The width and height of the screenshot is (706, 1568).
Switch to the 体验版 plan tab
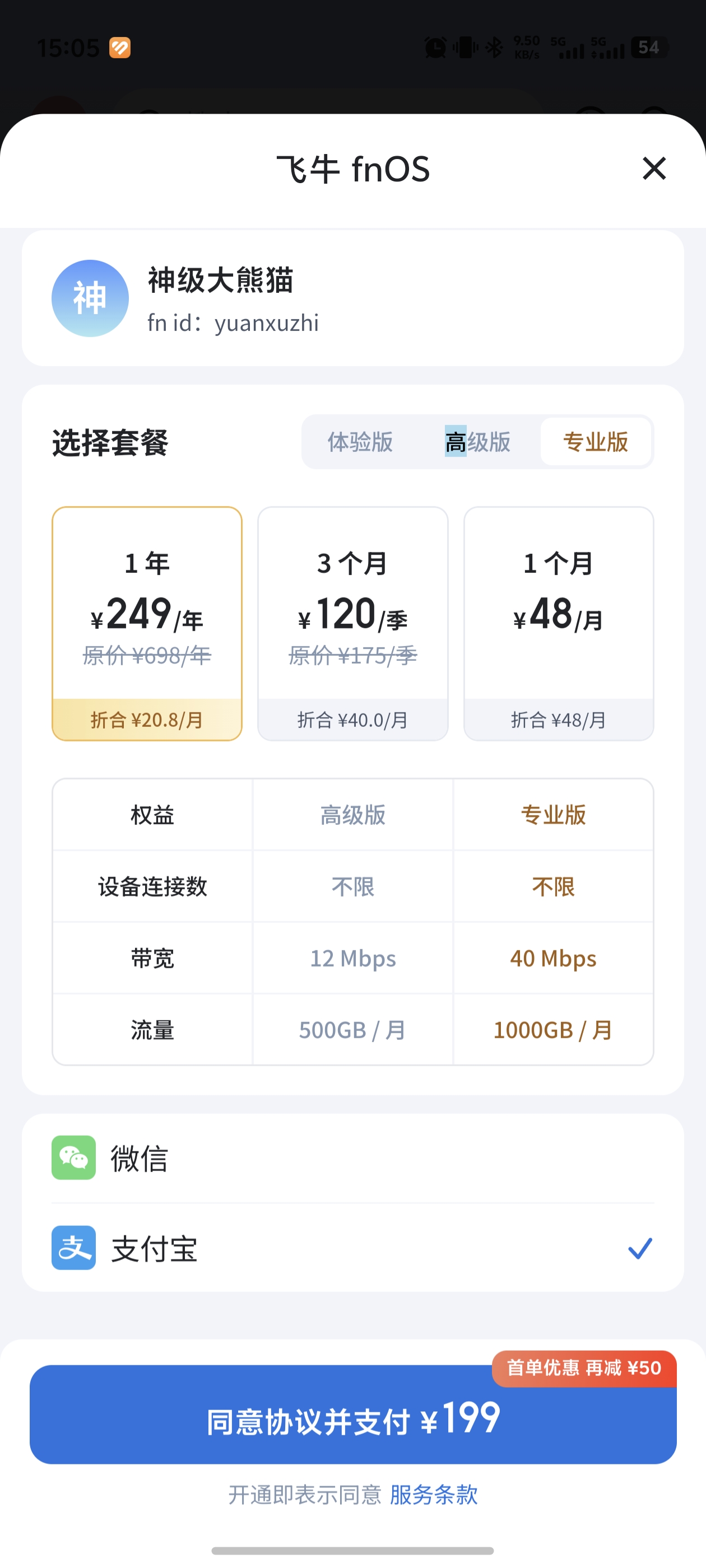coord(360,442)
